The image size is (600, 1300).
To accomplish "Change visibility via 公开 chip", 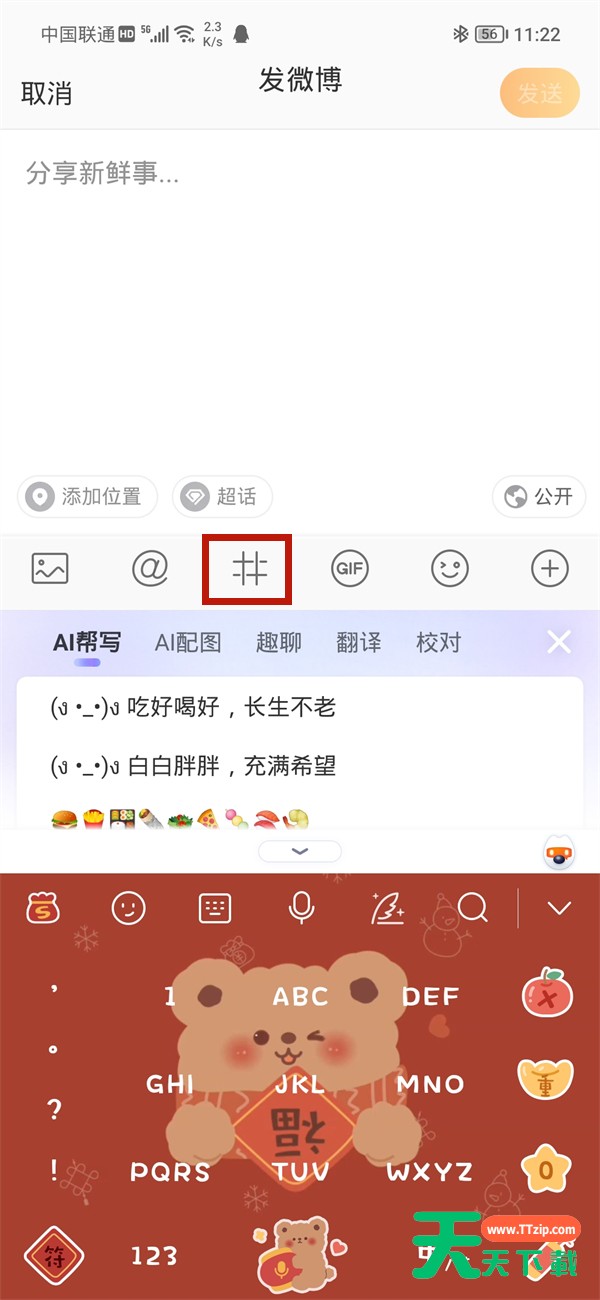I will (x=539, y=496).
